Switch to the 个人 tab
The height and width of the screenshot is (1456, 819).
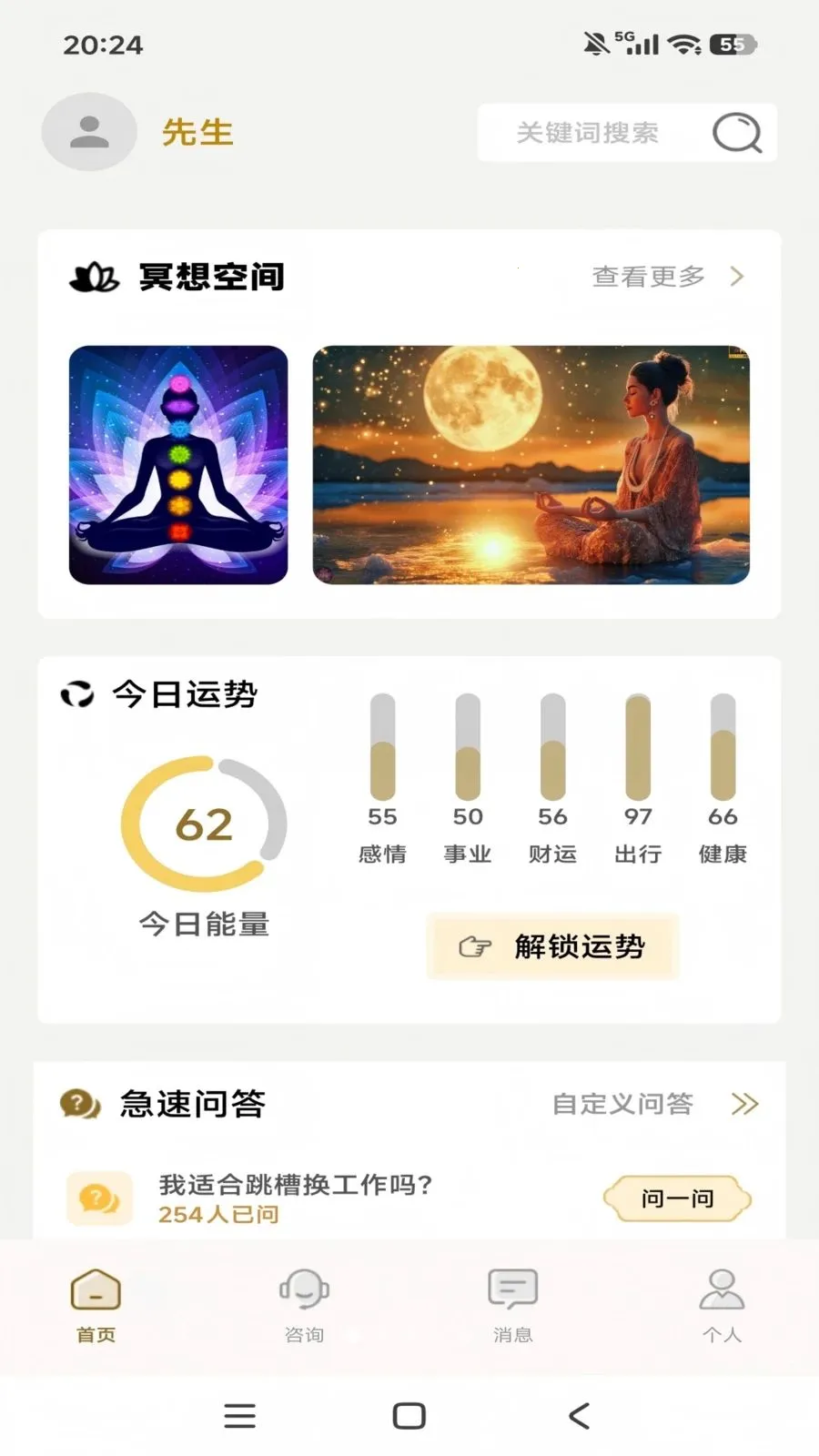tap(722, 1306)
